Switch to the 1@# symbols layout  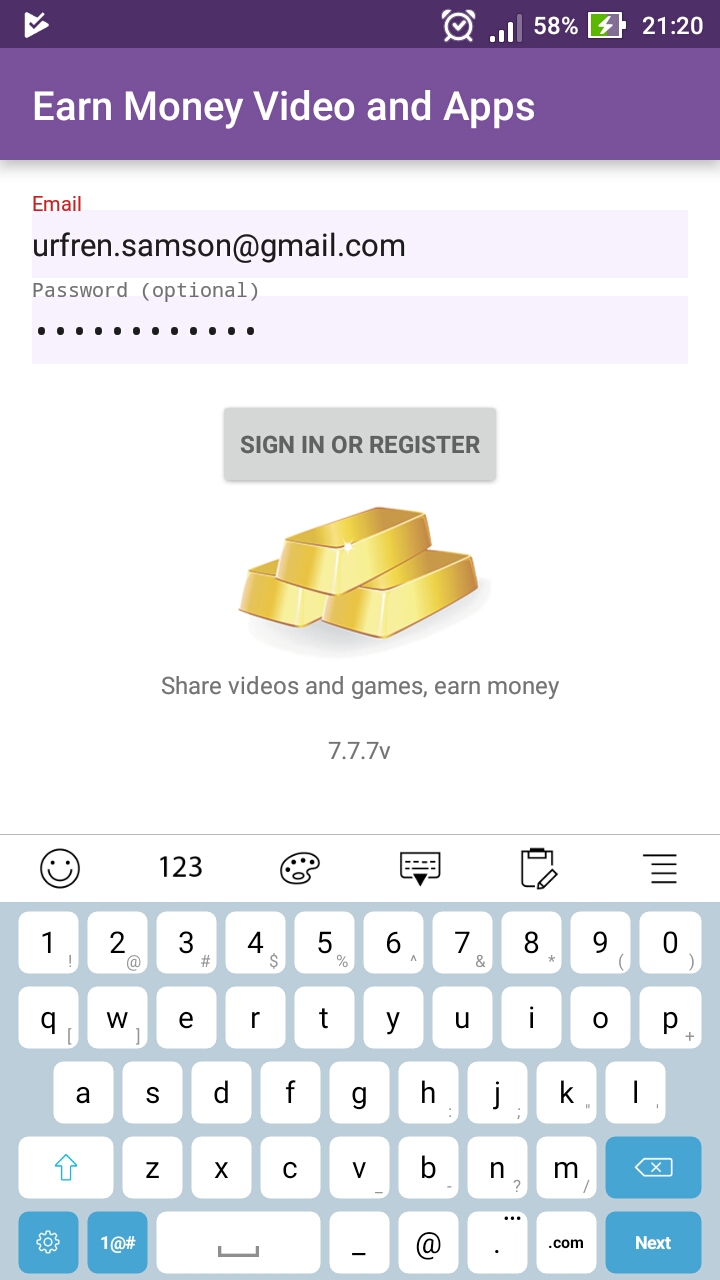pos(117,1243)
